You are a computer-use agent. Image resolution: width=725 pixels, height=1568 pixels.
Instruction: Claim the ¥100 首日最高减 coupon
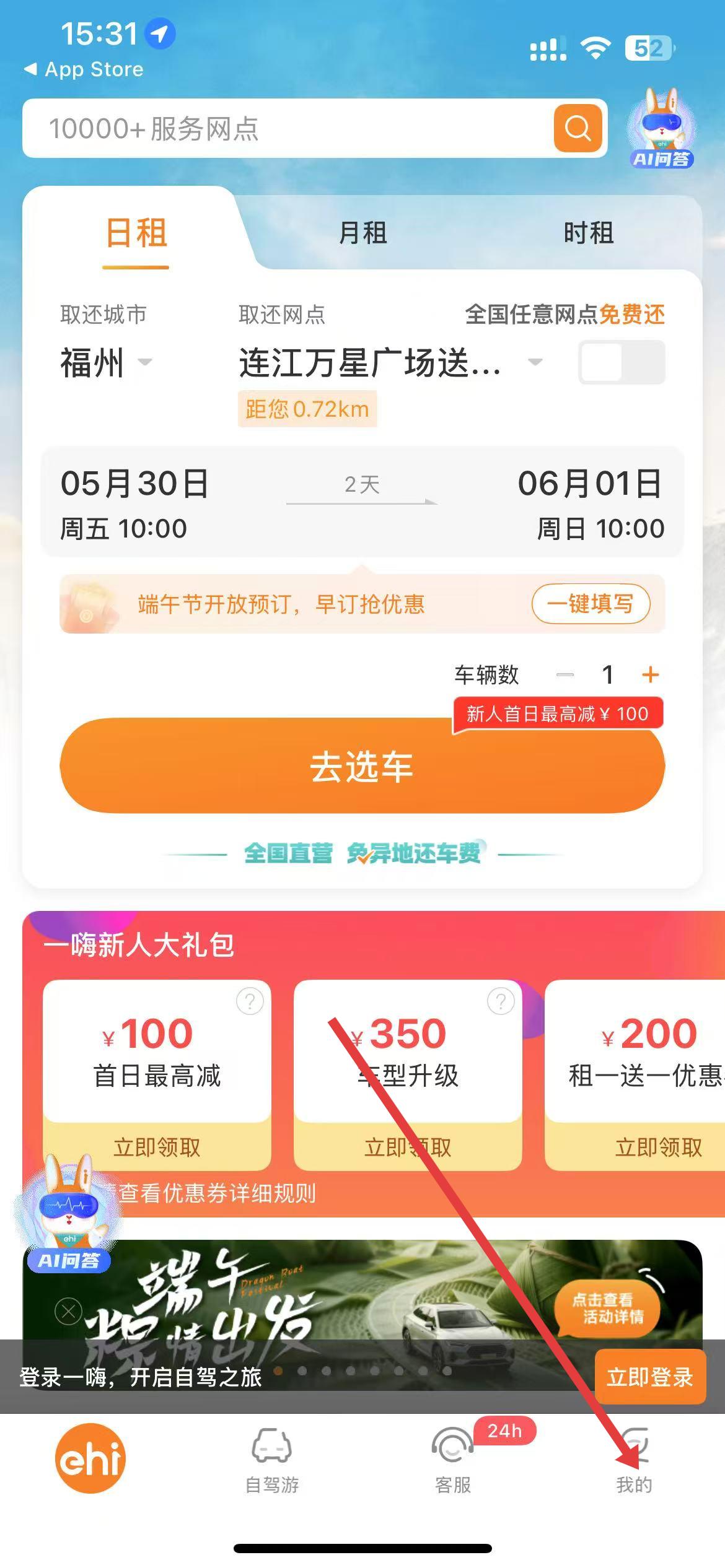[x=157, y=1147]
